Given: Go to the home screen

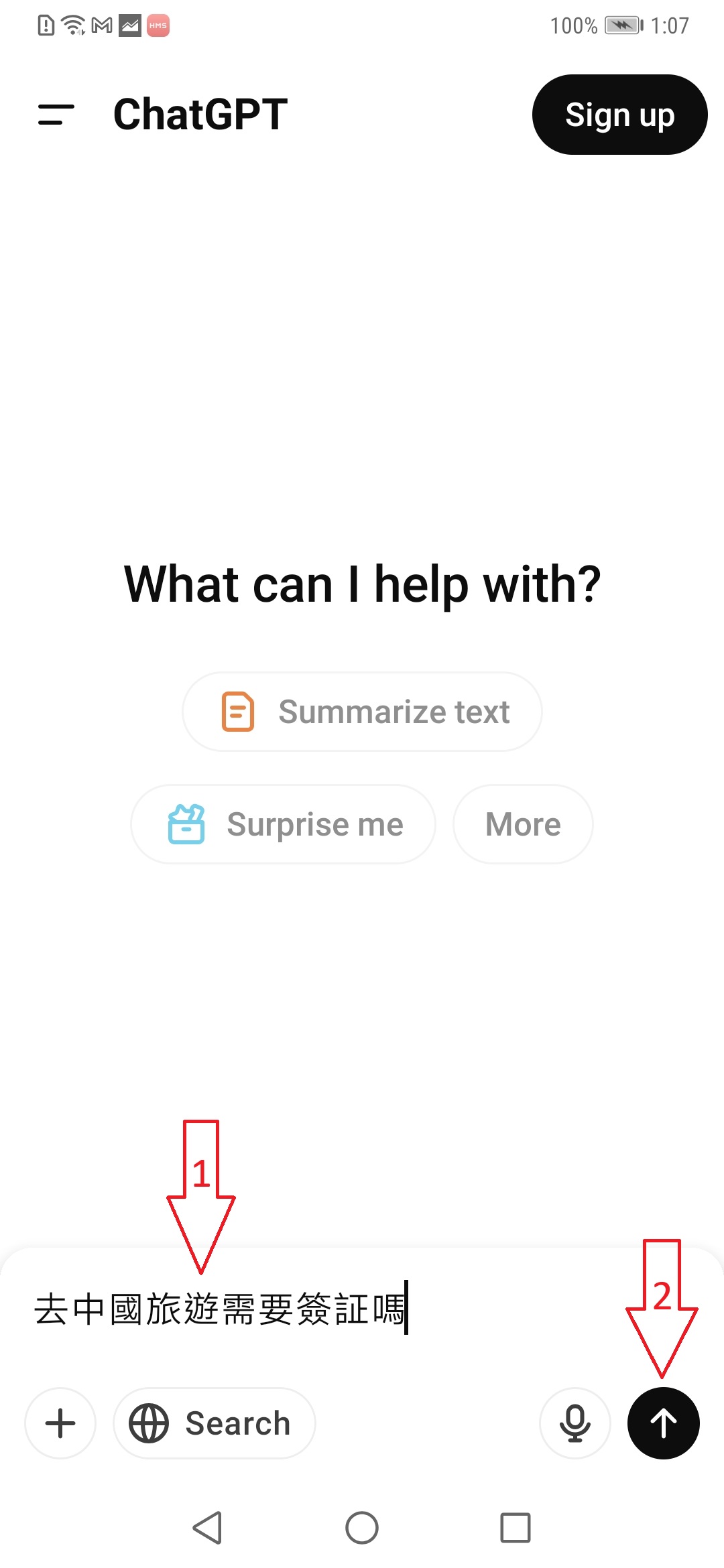Looking at the screenshot, I should (362, 1528).
